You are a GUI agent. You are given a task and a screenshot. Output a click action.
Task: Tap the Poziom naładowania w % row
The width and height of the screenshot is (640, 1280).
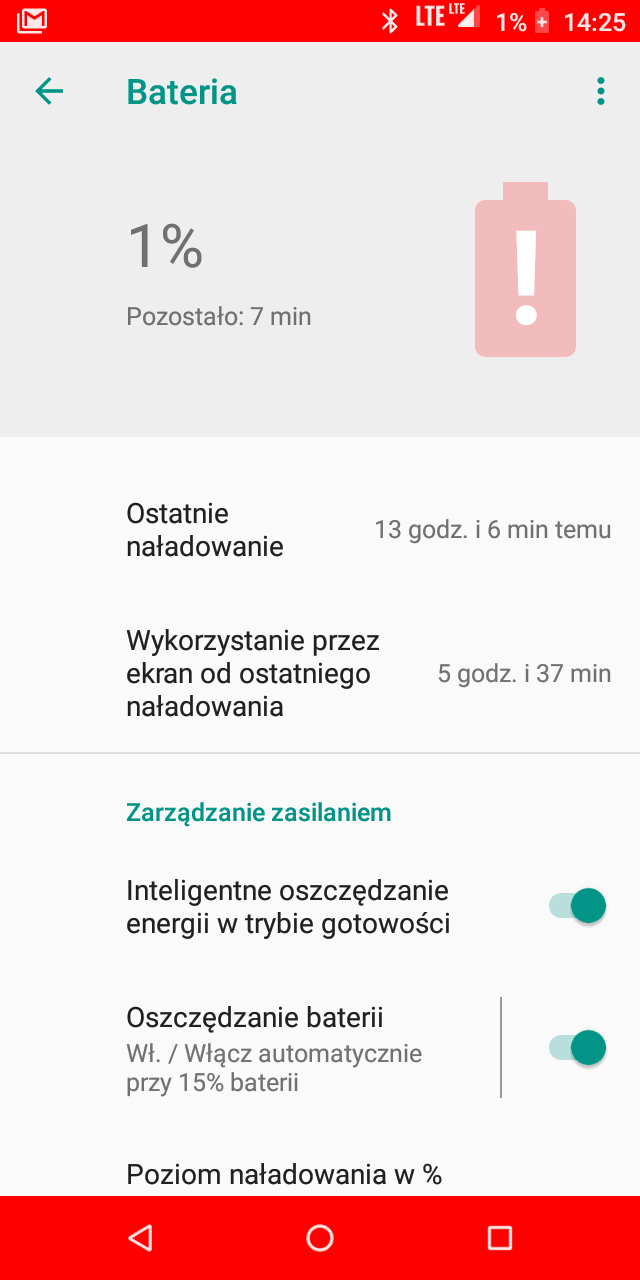tap(320, 1173)
